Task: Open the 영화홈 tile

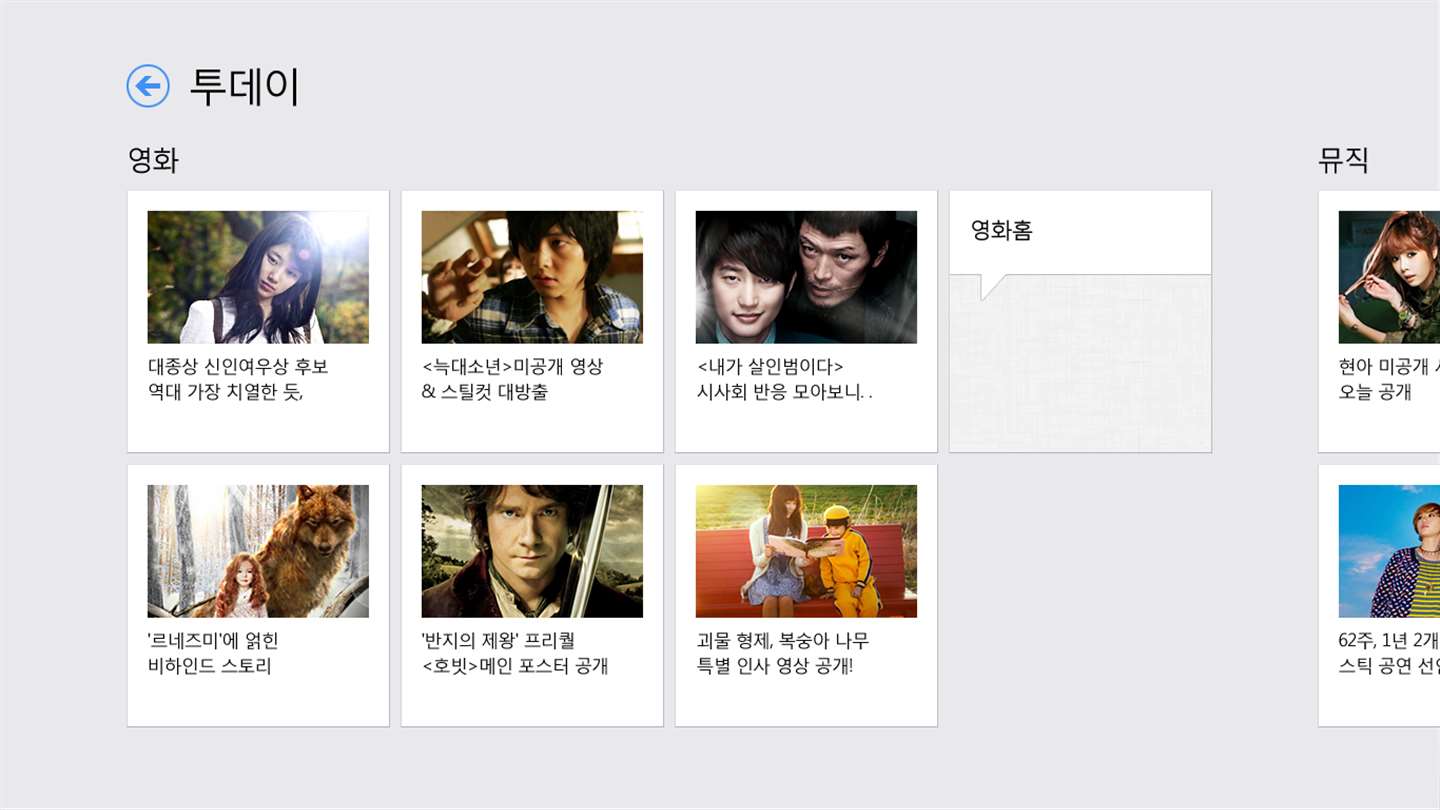Action: point(1080,321)
